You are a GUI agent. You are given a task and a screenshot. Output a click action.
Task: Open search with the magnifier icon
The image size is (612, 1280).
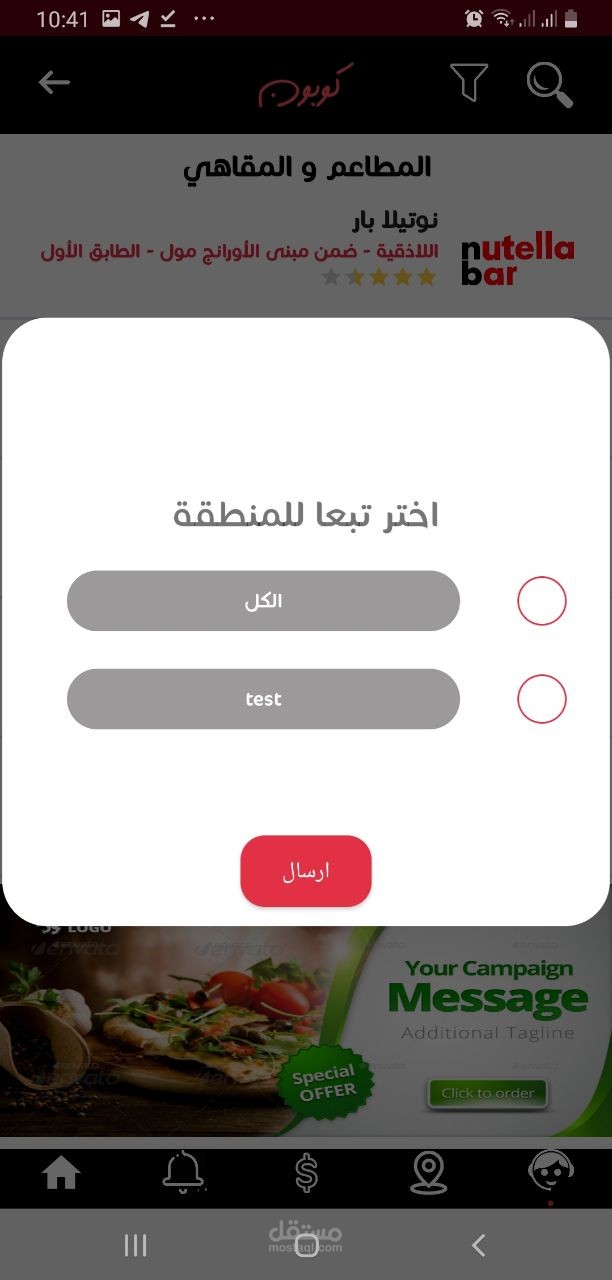(x=549, y=84)
